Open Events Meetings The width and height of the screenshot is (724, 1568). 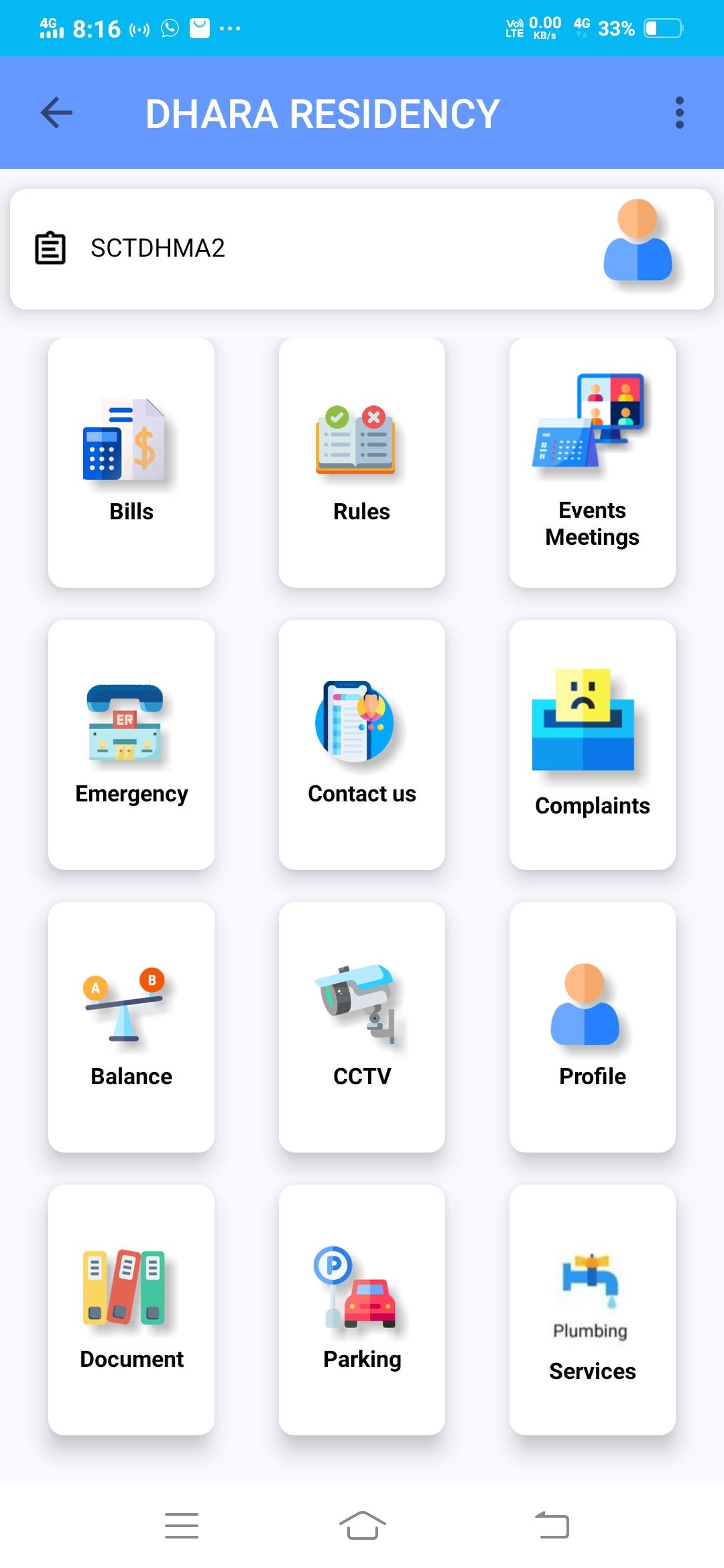click(x=592, y=462)
